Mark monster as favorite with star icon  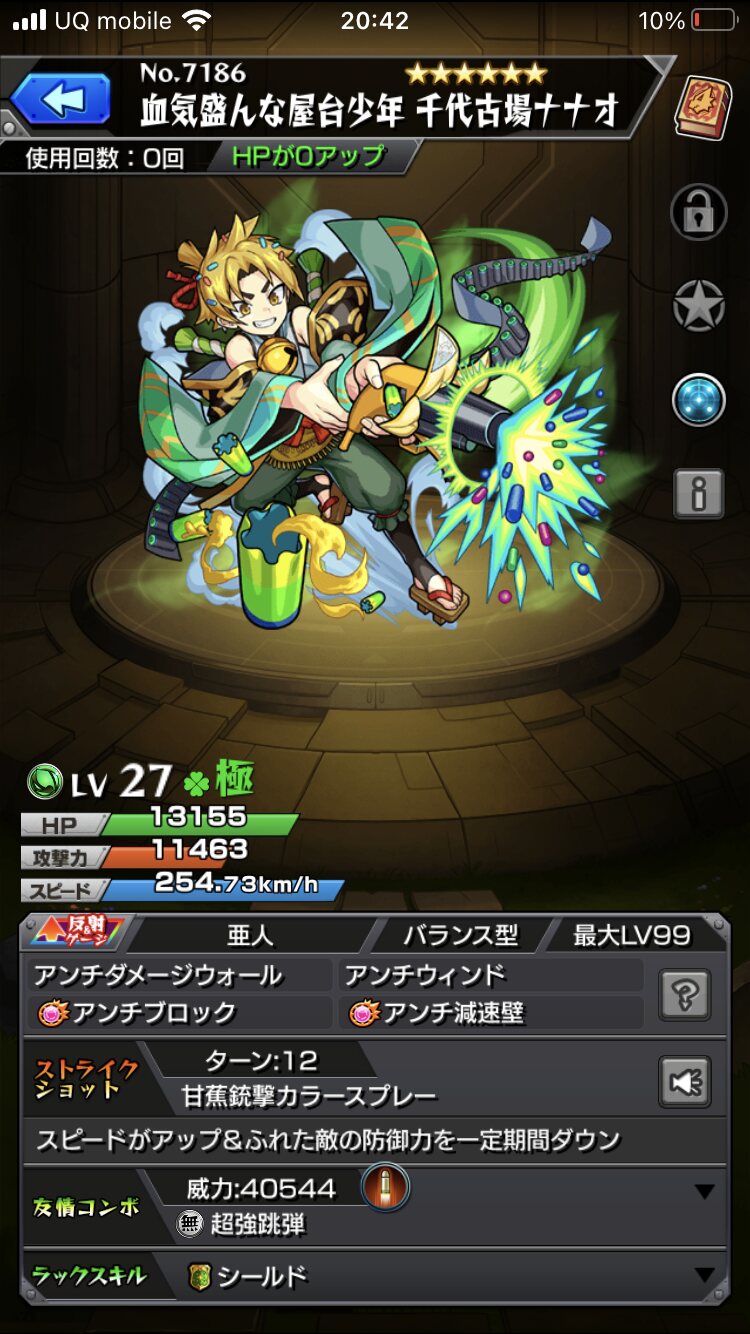pyautogui.click(x=698, y=305)
